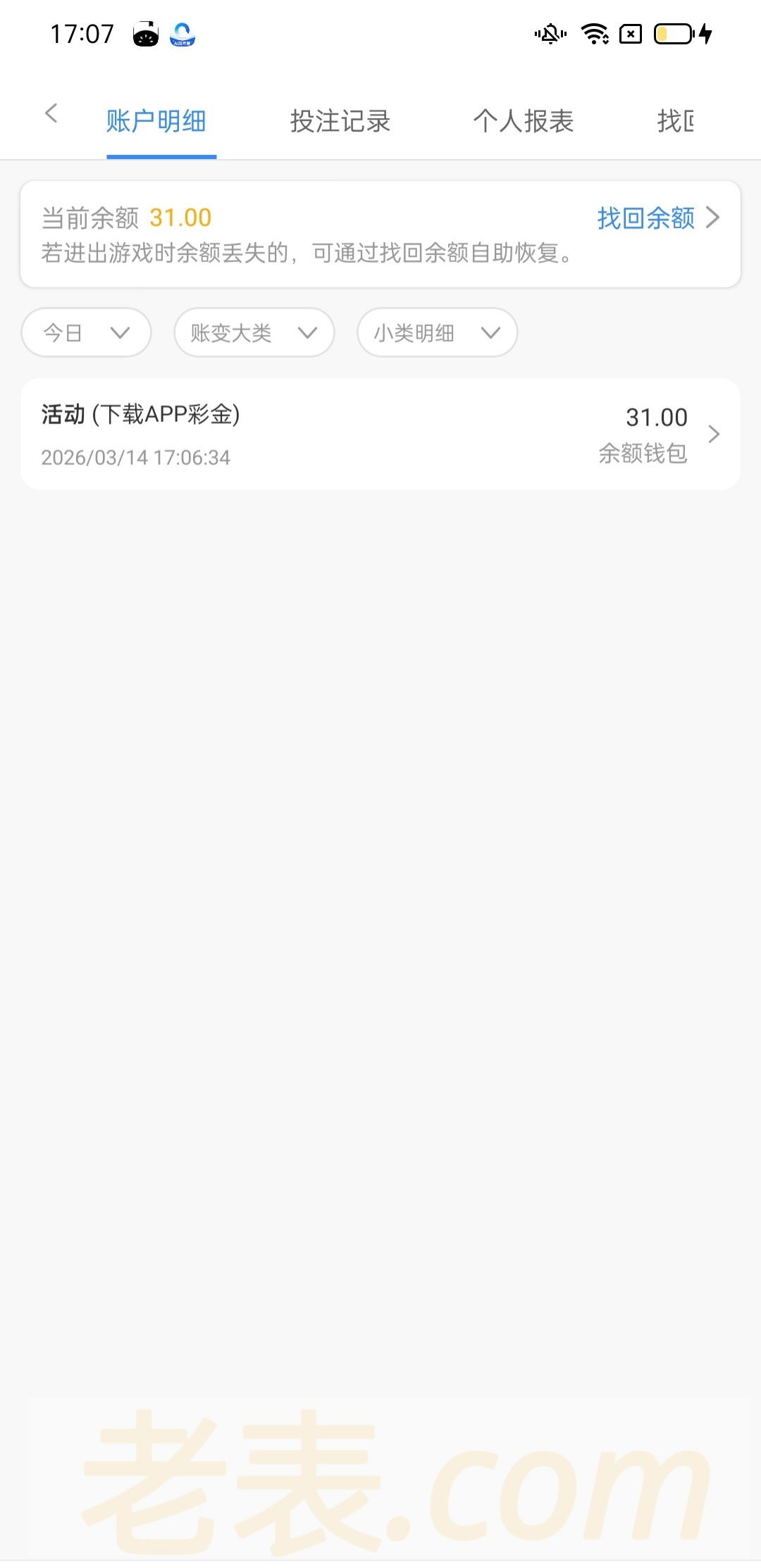Screen dimensions: 761x1568
Task: Open the 活动 (下载APP彩金) transaction record
Action: click(380, 434)
